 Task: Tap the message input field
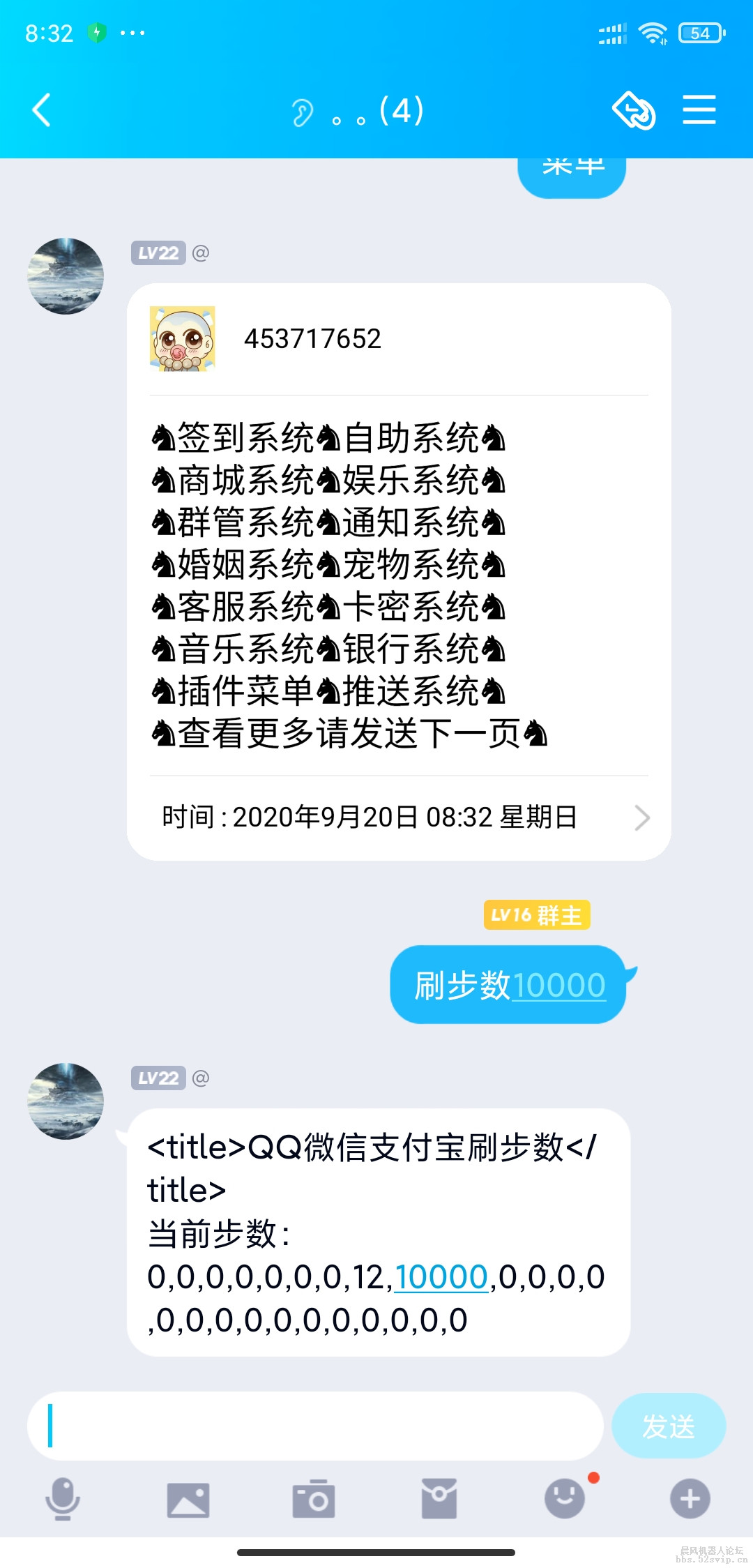point(314,1427)
